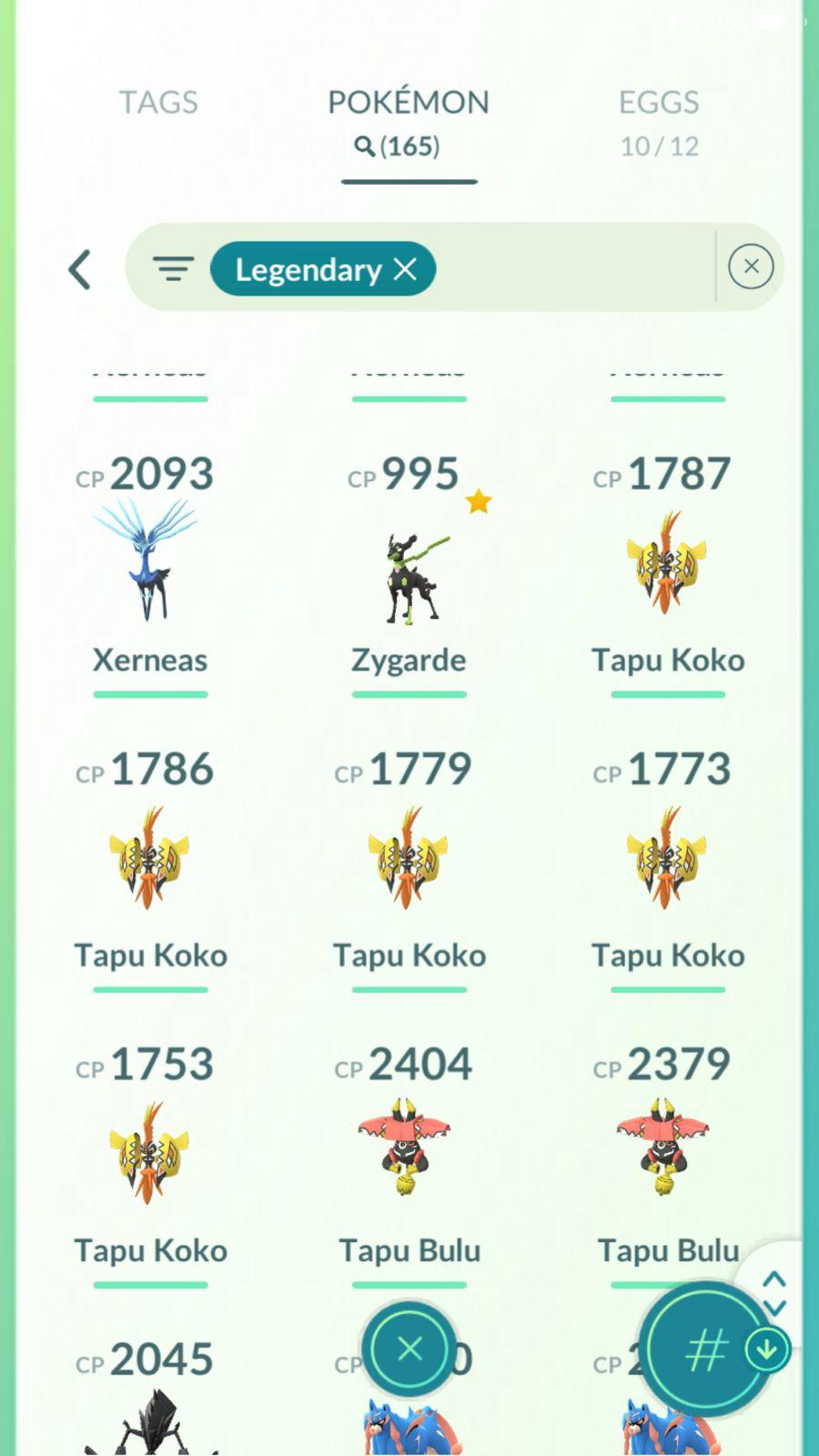Screen dimensions: 819x1456
Task: Remove the Legendary filter chip
Action: coord(405,269)
